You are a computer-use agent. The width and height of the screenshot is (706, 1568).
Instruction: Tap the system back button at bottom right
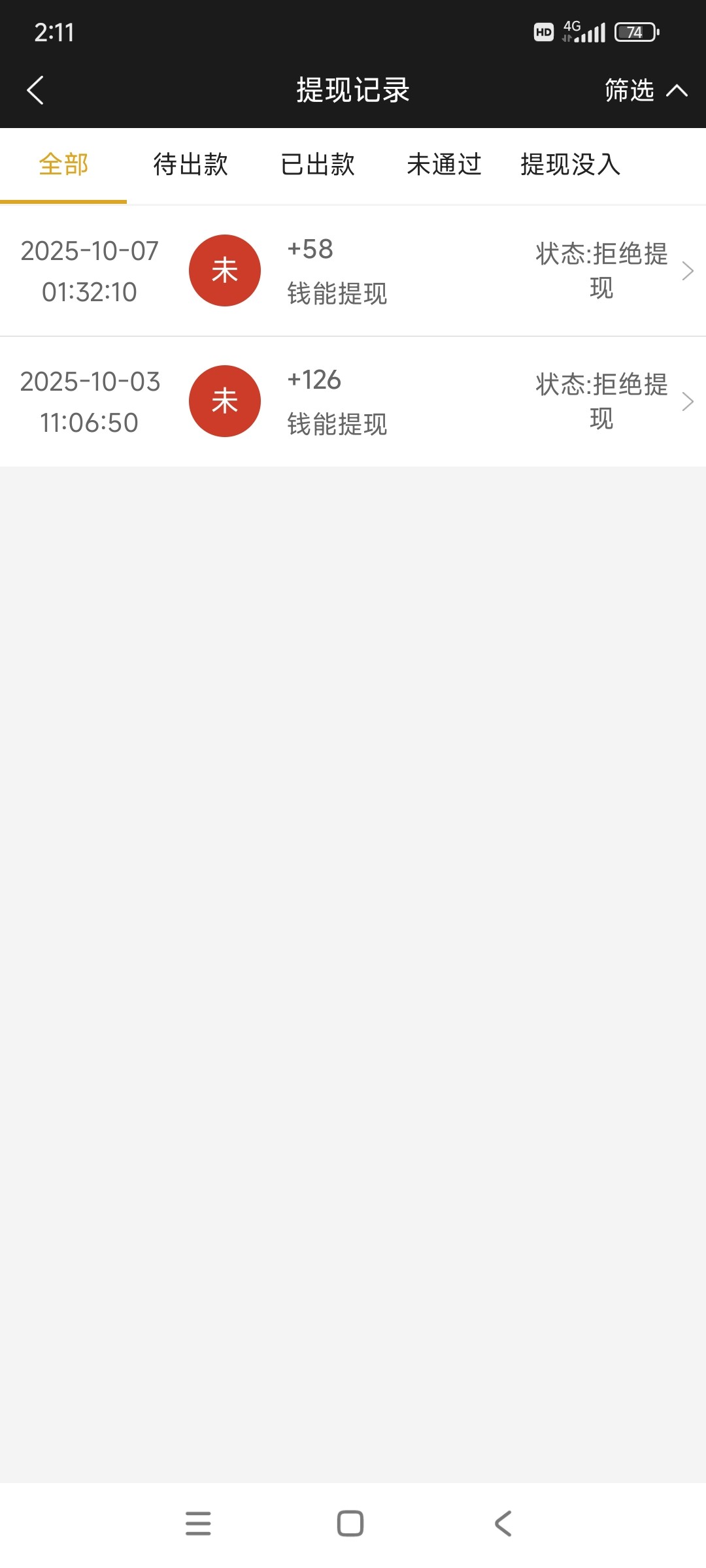(502, 1524)
